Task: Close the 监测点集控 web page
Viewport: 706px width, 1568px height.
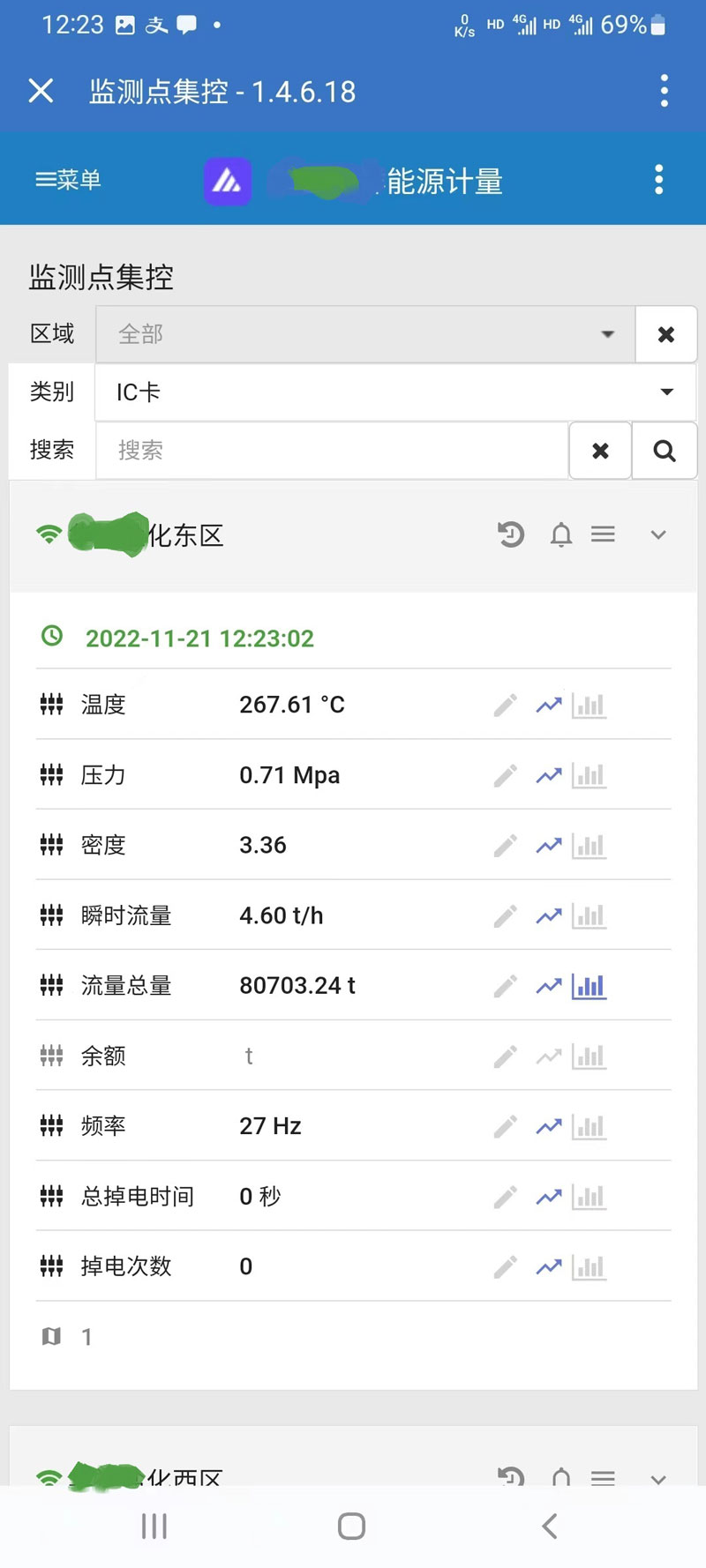Action: tap(41, 91)
